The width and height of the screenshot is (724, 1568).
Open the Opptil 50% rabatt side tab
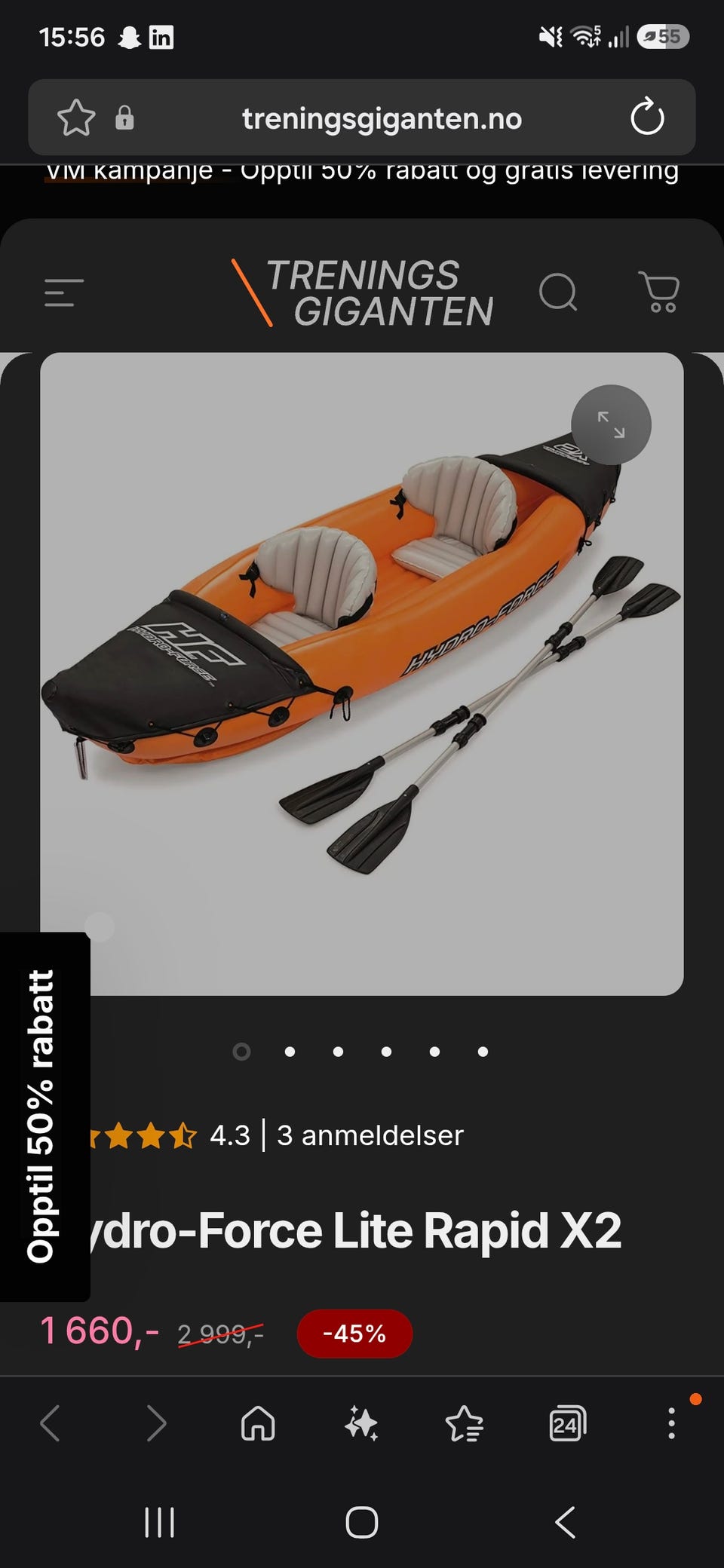tap(44, 1116)
